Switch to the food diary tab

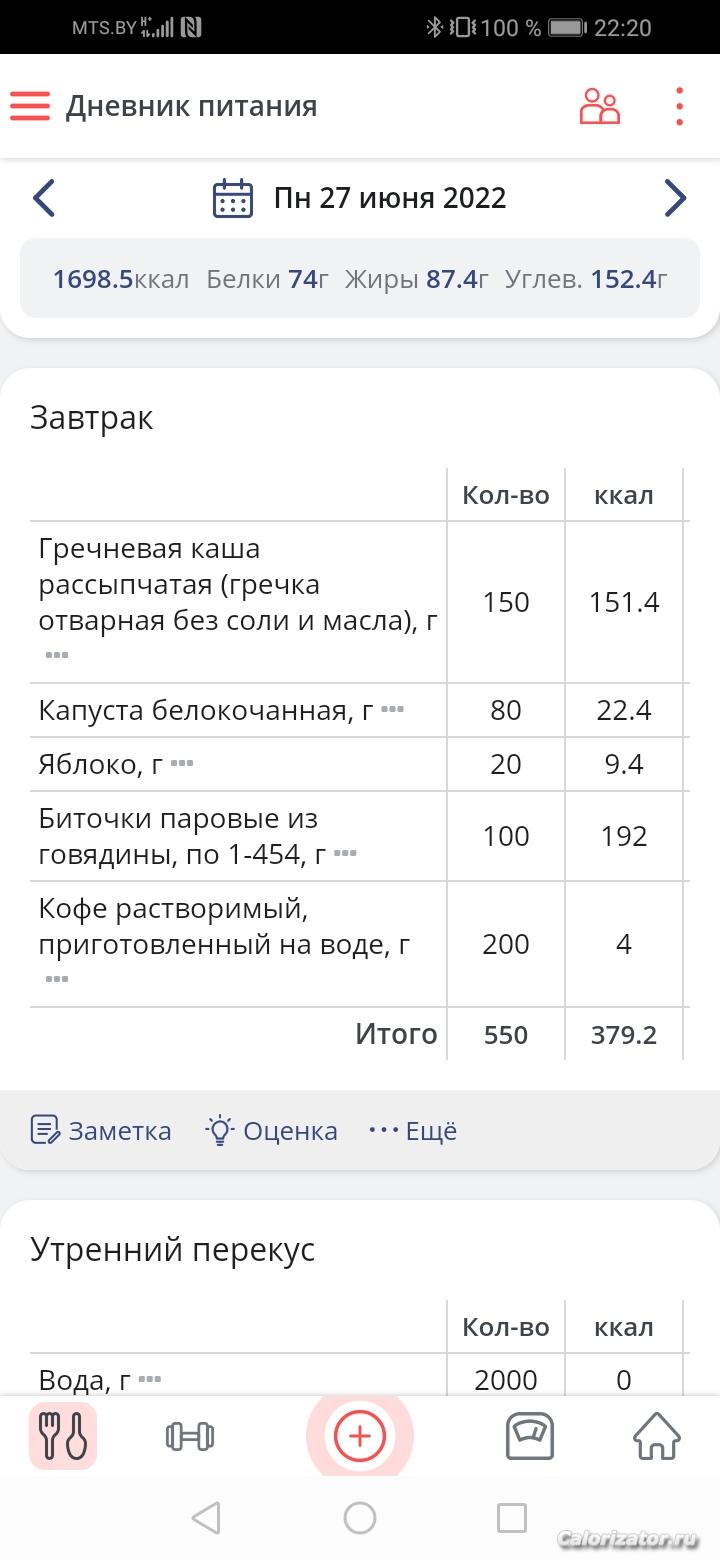pos(63,1436)
